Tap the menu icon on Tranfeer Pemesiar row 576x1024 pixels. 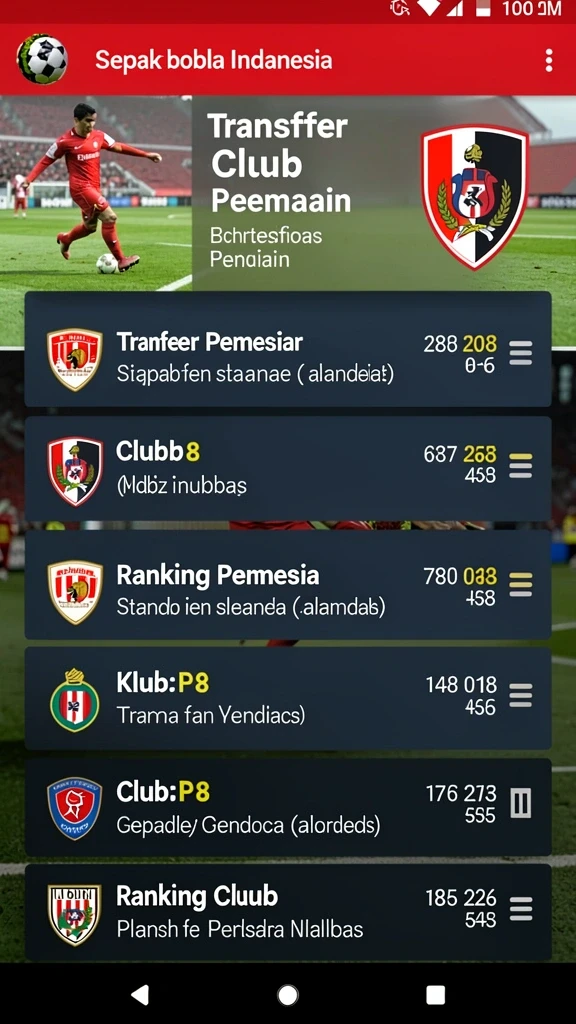[520, 353]
